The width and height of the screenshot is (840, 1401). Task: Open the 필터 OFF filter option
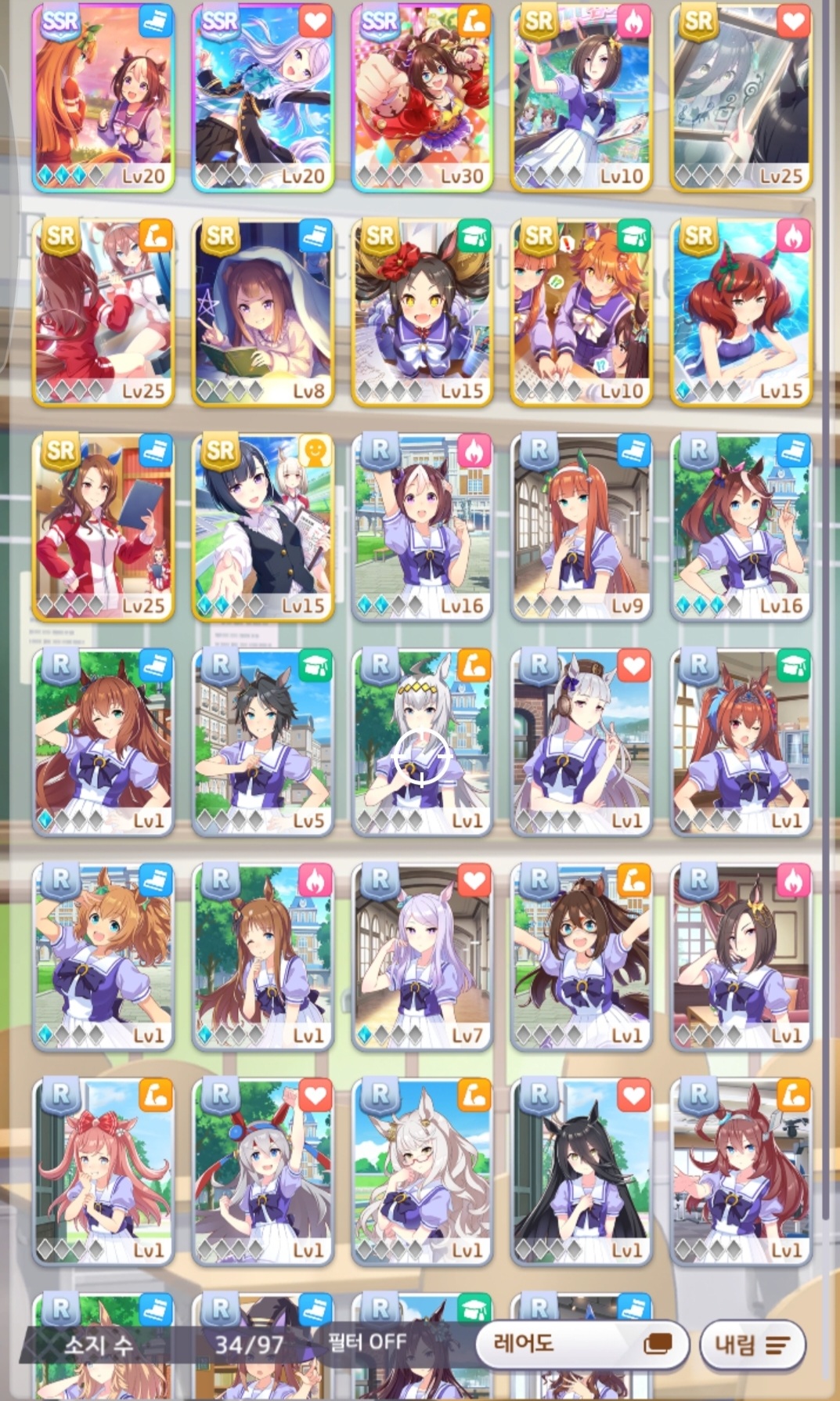click(366, 1342)
